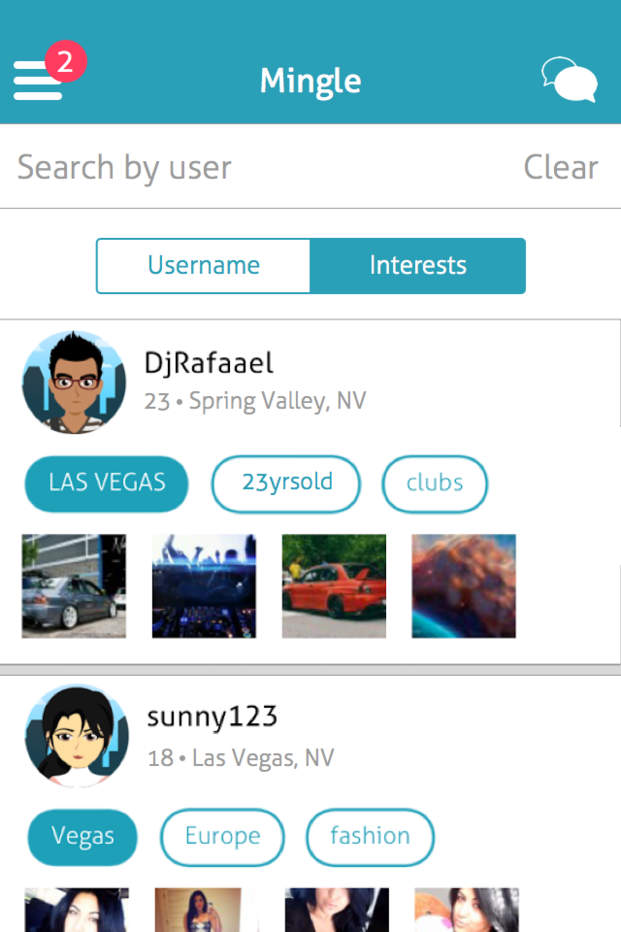
Task: Clear the search text
Action: coord(560,167)
